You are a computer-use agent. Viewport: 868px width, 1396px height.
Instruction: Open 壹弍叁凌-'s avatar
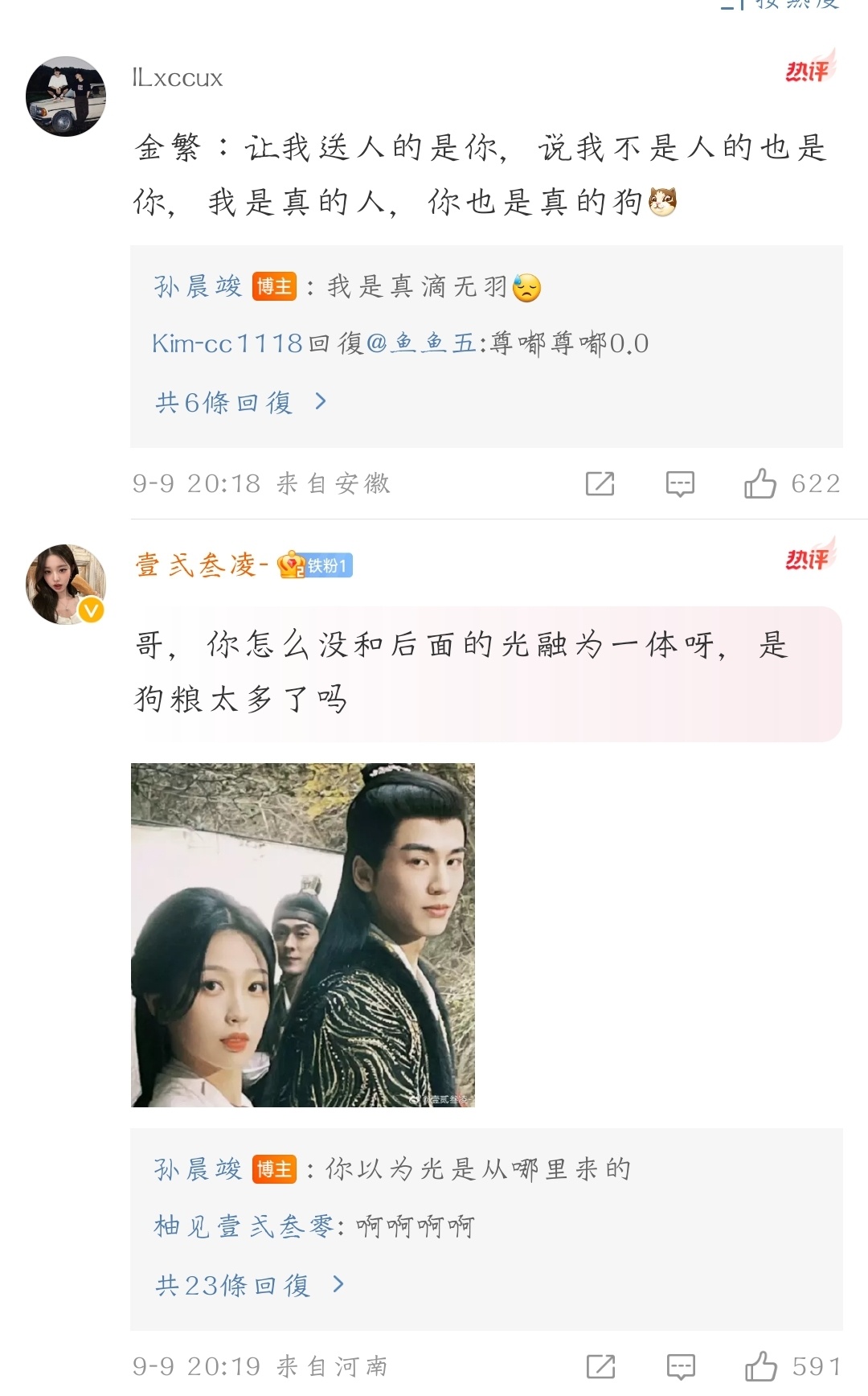pos(66,584)
